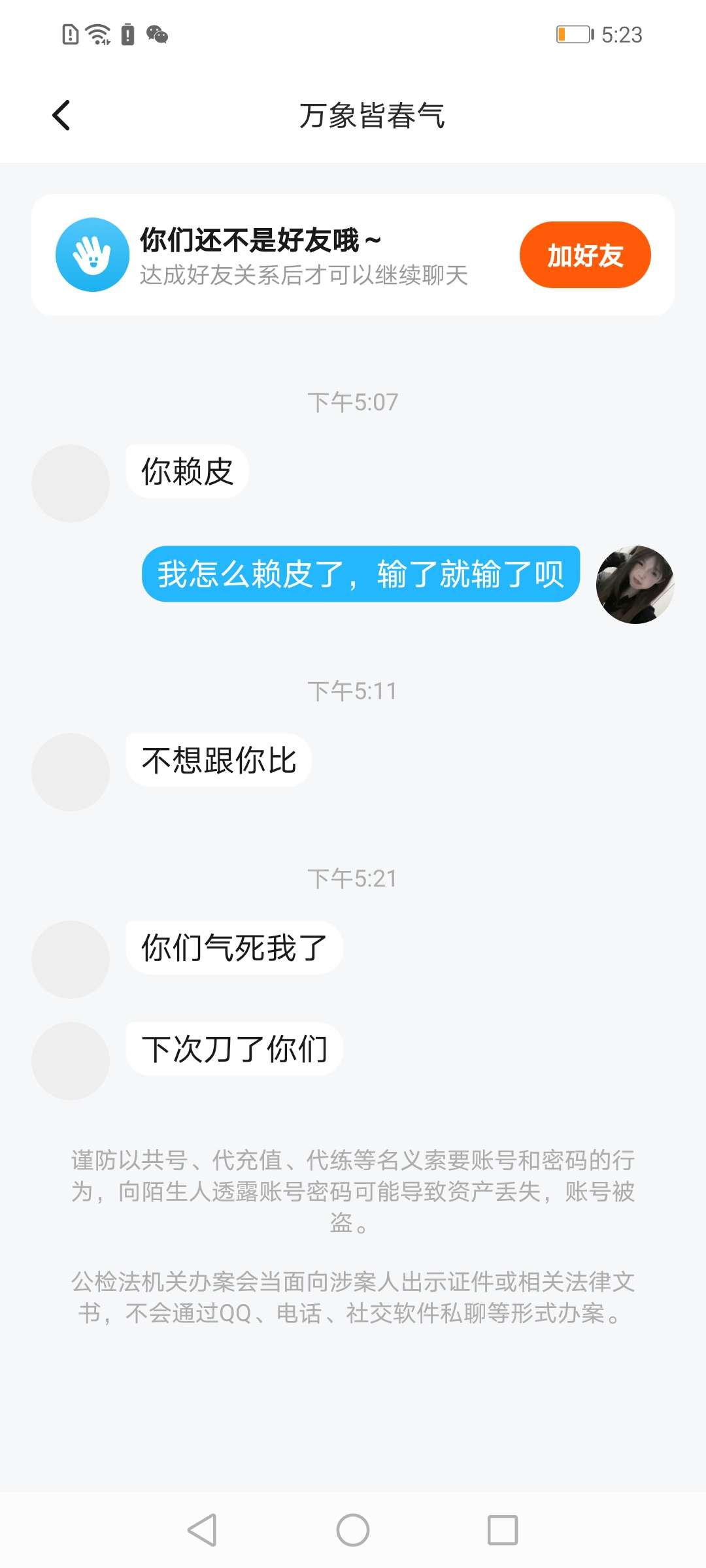Go back from the 万象皆春气 chat
This screenshot has width=706, height=1568.
click(61, 116)
